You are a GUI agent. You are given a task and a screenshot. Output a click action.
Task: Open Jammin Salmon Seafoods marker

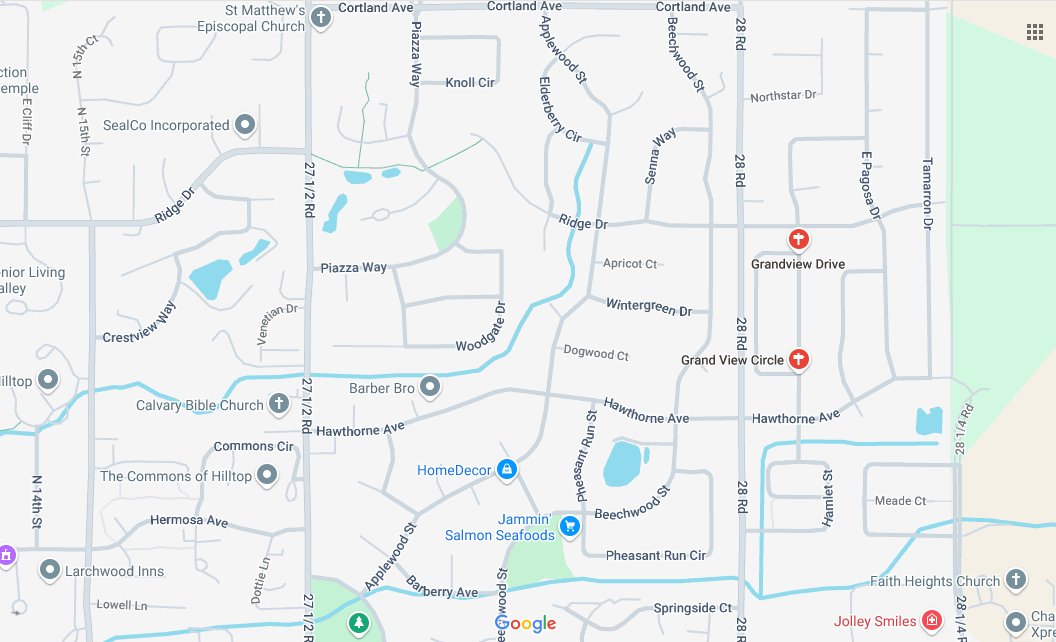(570, 525)
